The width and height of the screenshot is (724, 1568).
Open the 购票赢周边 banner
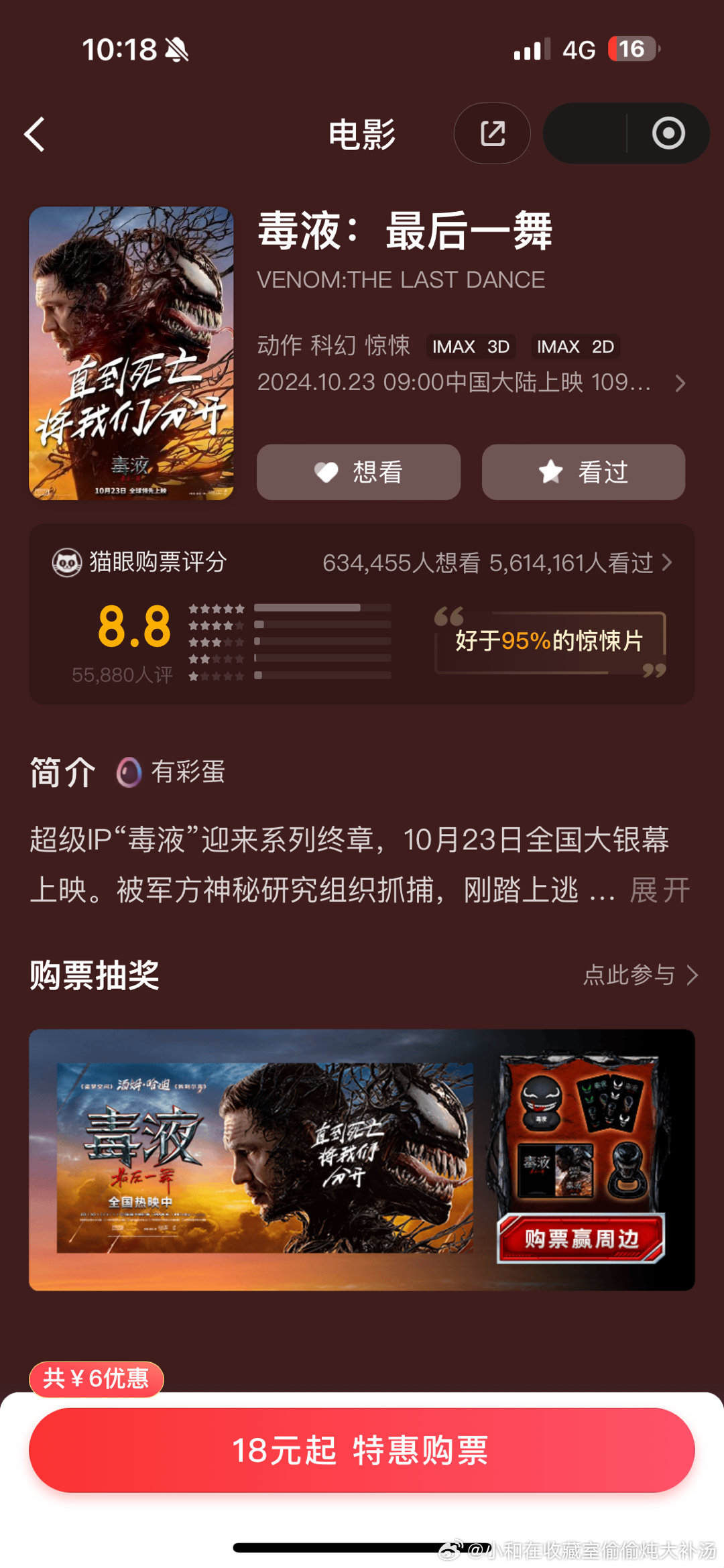[362, 1160]
